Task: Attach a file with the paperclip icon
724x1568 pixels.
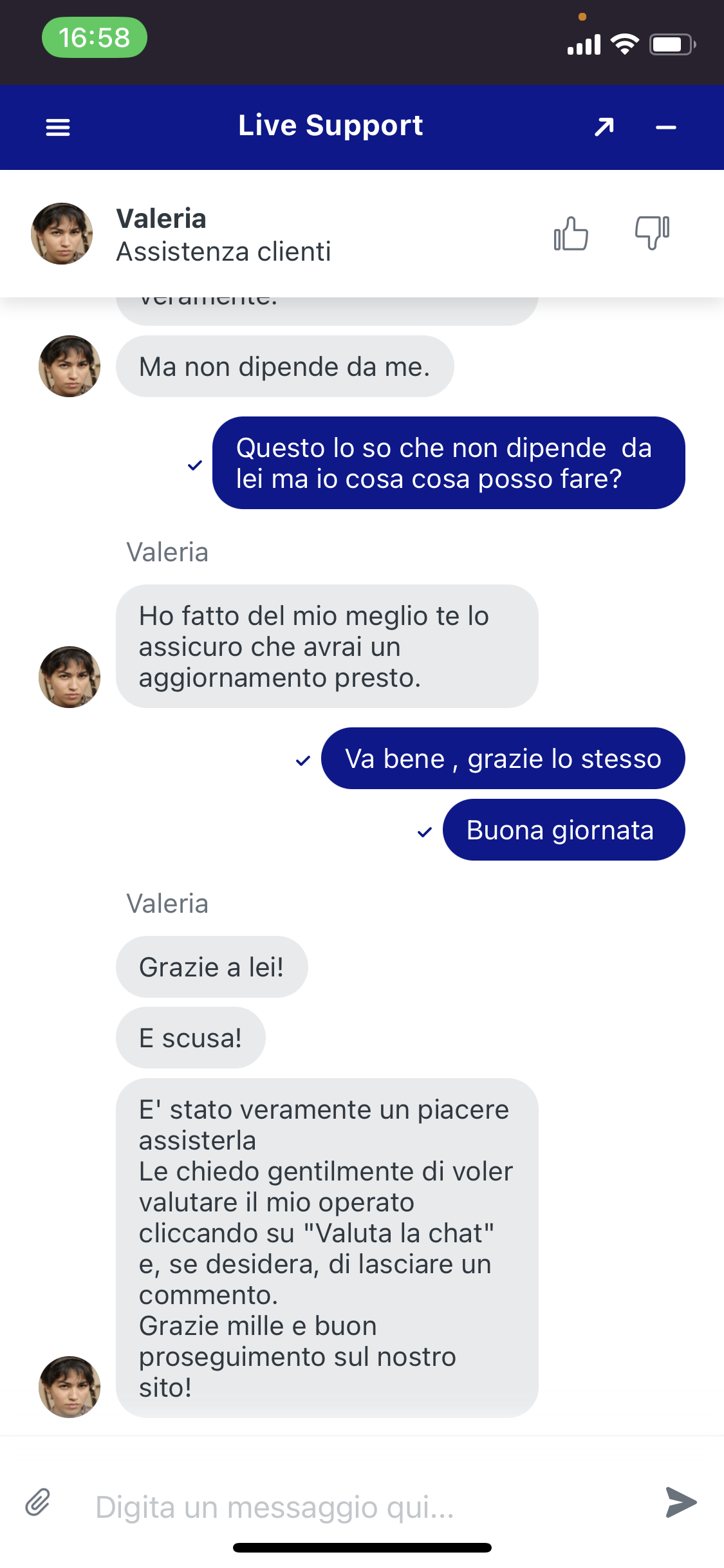Action: pyautogui.click(x=38, y=1503)
